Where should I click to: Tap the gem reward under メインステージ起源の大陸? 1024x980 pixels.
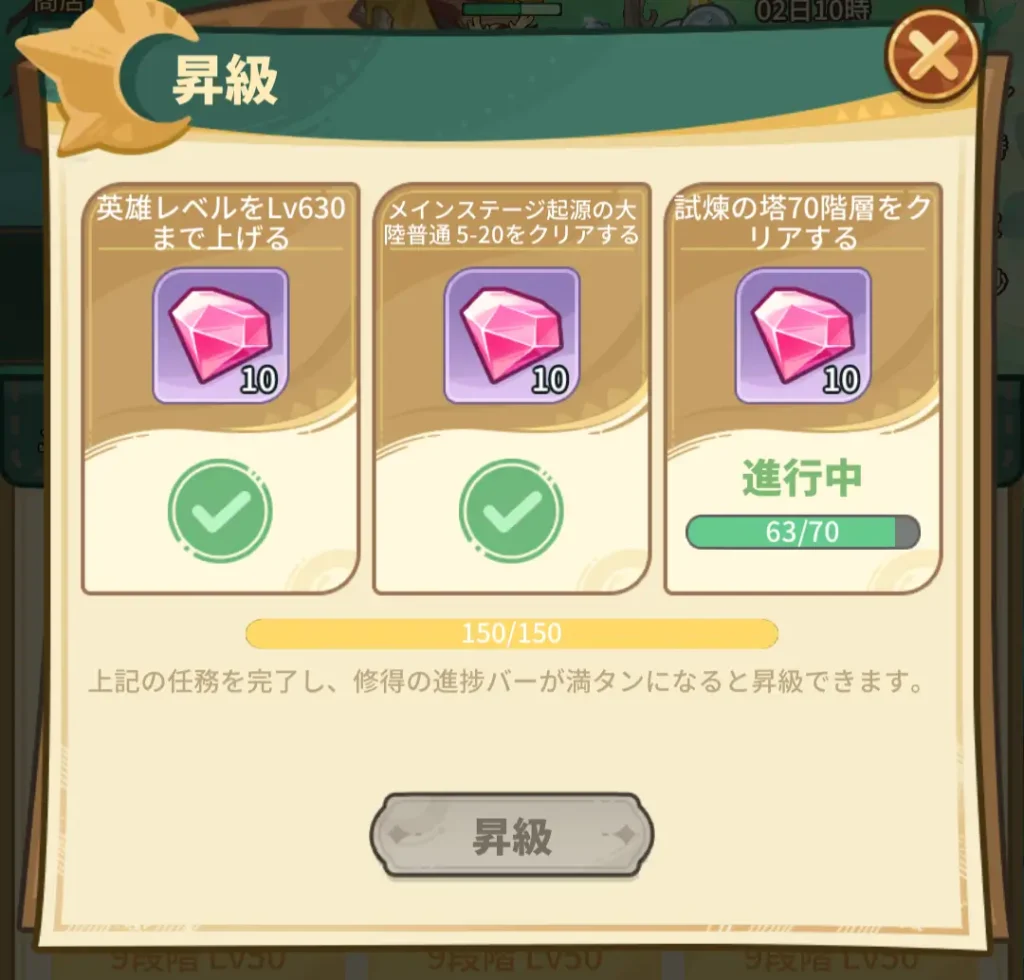coord(512,336)
